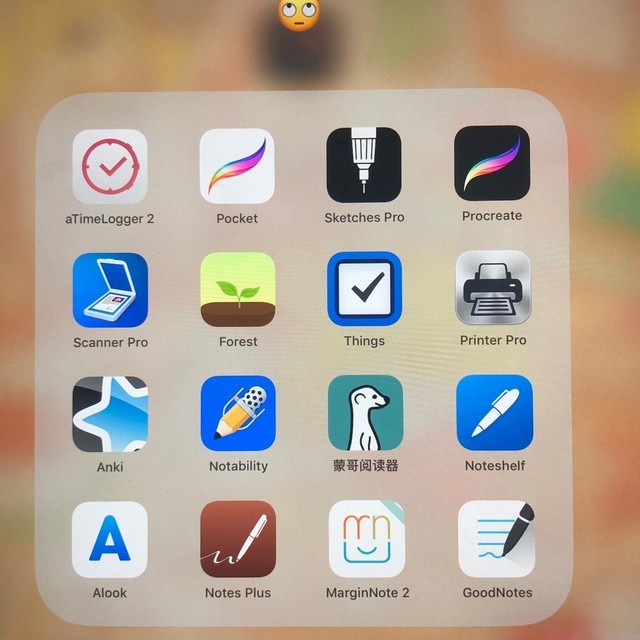The image size is (640, 640).
Task: Open MarginNote 2
Action: click(x=367, y=540)
